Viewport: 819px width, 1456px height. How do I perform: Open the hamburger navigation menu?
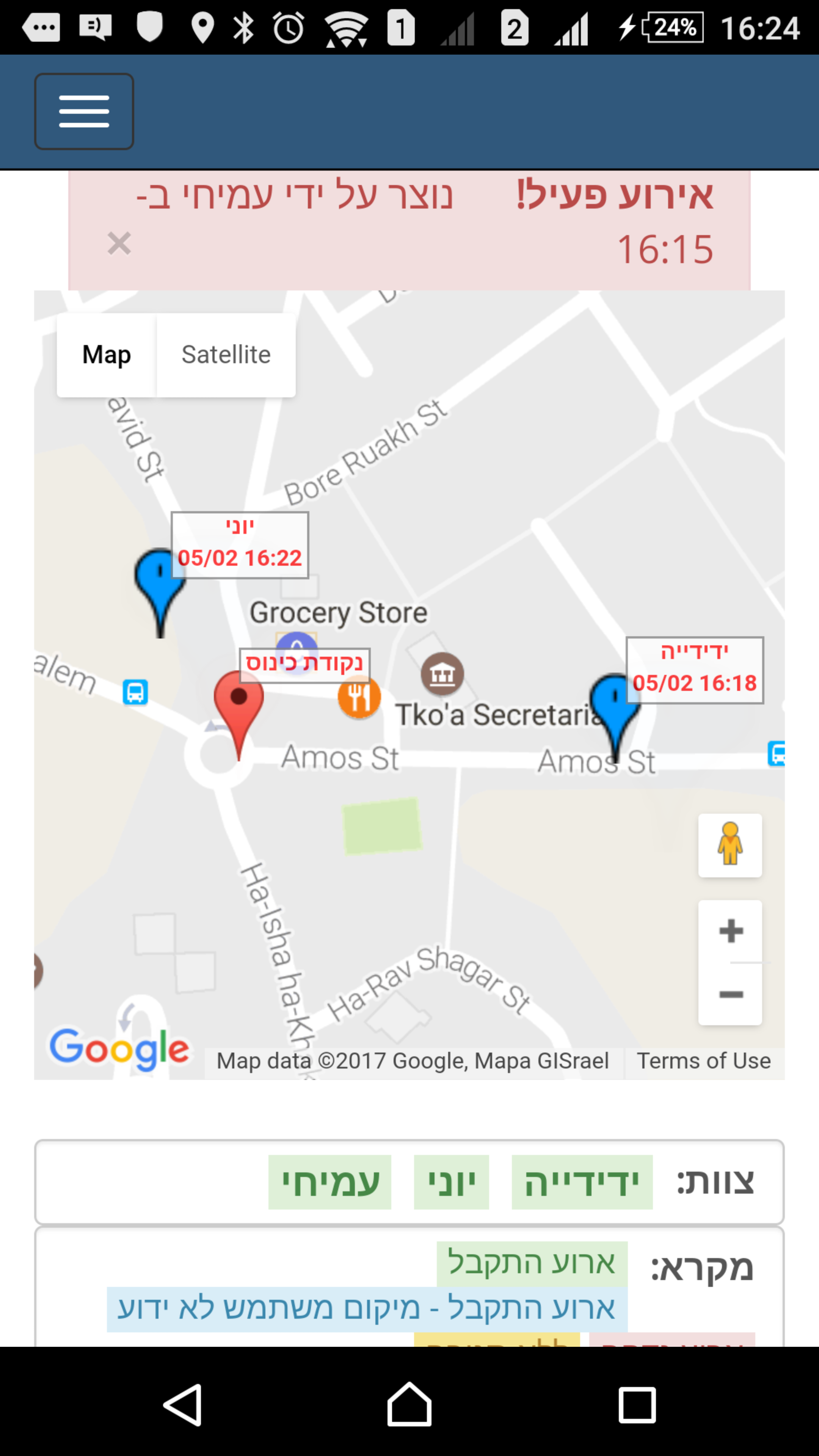(84, 111)
